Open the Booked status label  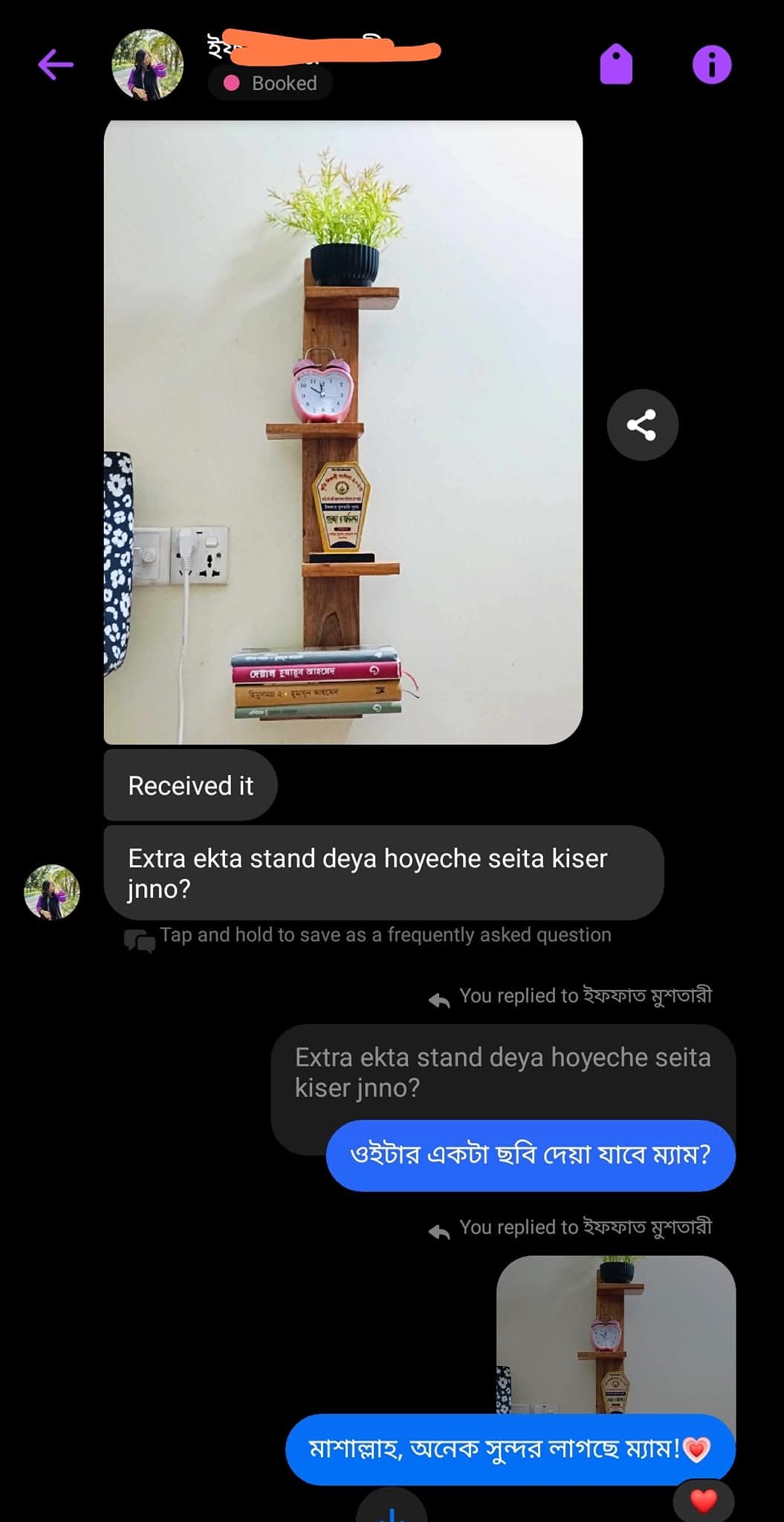[x=270, y=83]
